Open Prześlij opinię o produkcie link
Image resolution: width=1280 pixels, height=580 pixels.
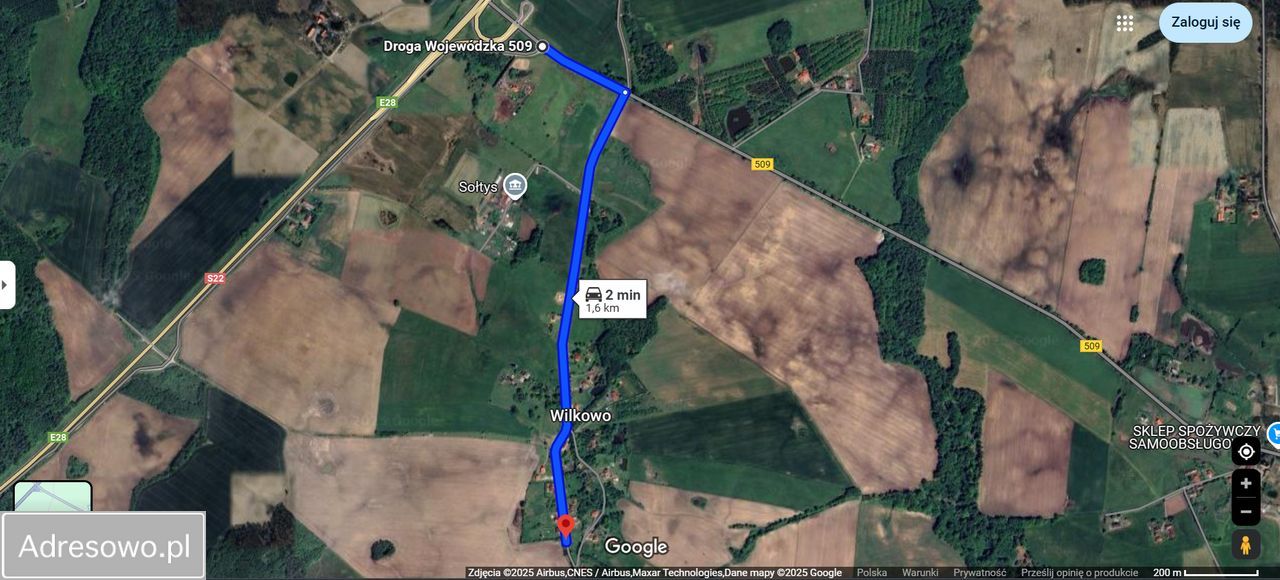(x=1079, y=573)
